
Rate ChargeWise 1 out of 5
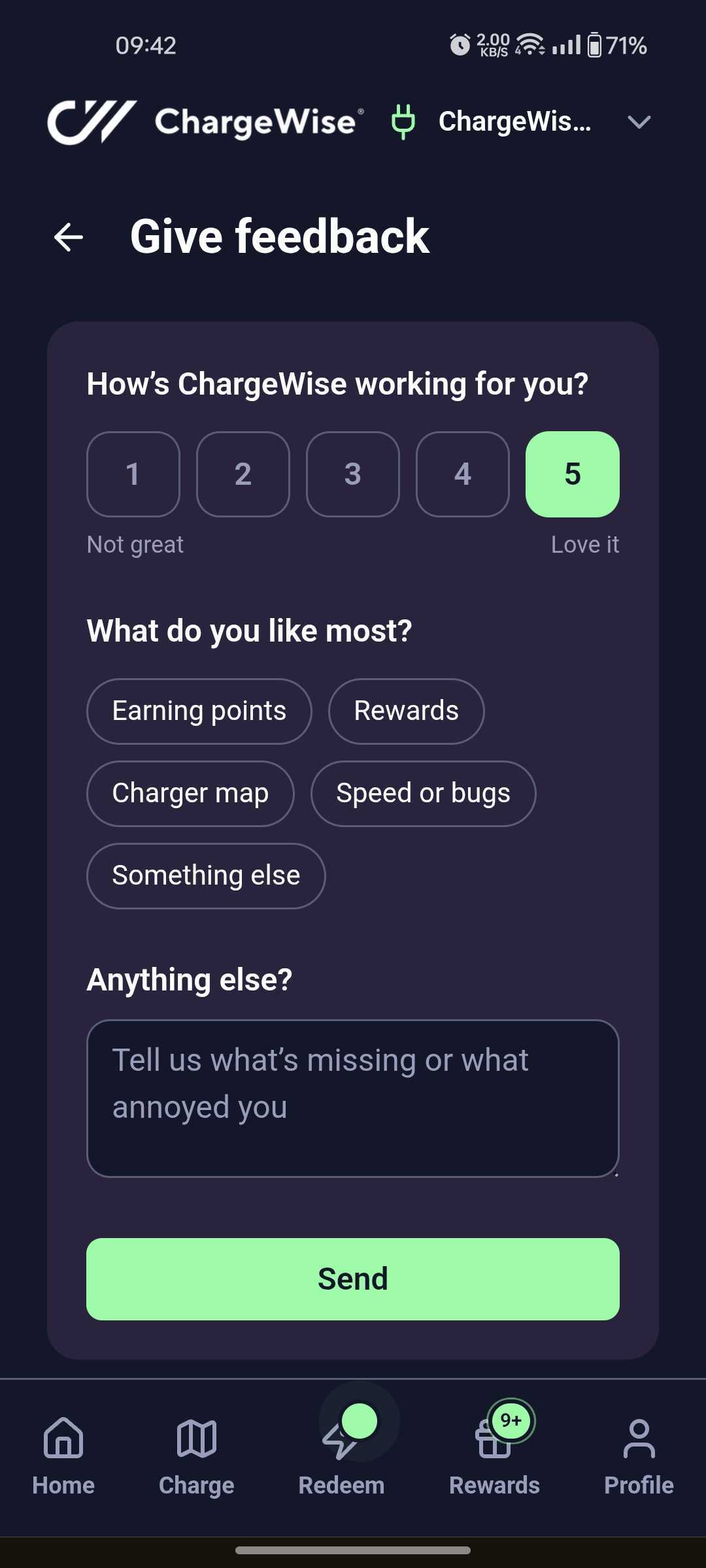(133, 474)
